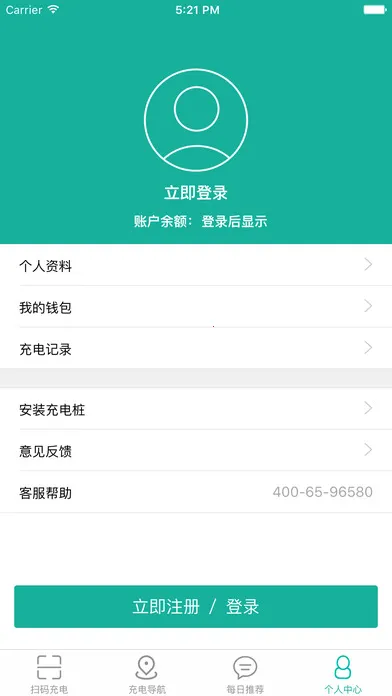Image resolution: width=392 pixels, height=696 pixels.
Task: Open 个人资料 personal info row
Action: point(196,265)
